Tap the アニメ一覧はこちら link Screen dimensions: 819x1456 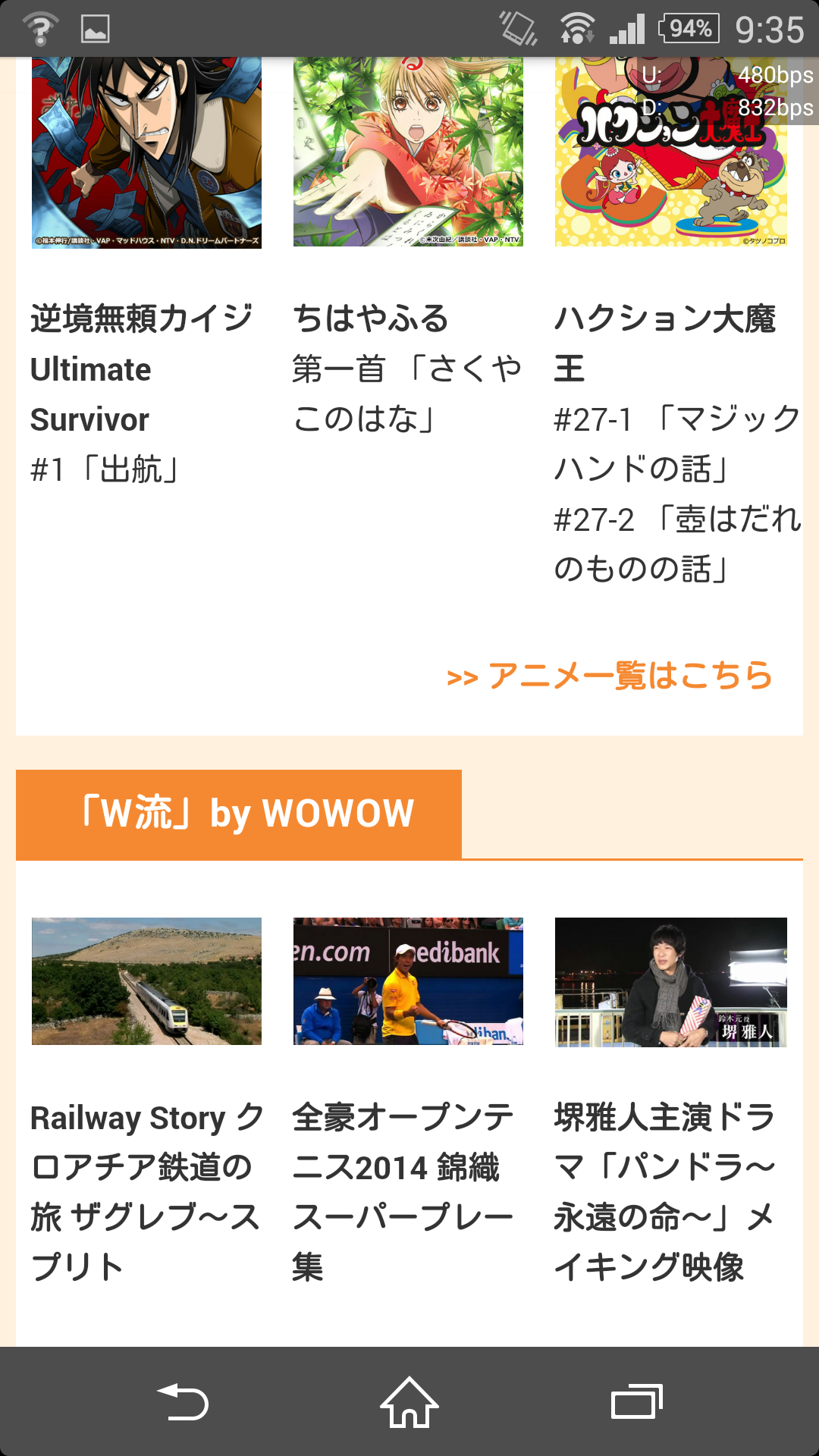click(x=610, y=675)
